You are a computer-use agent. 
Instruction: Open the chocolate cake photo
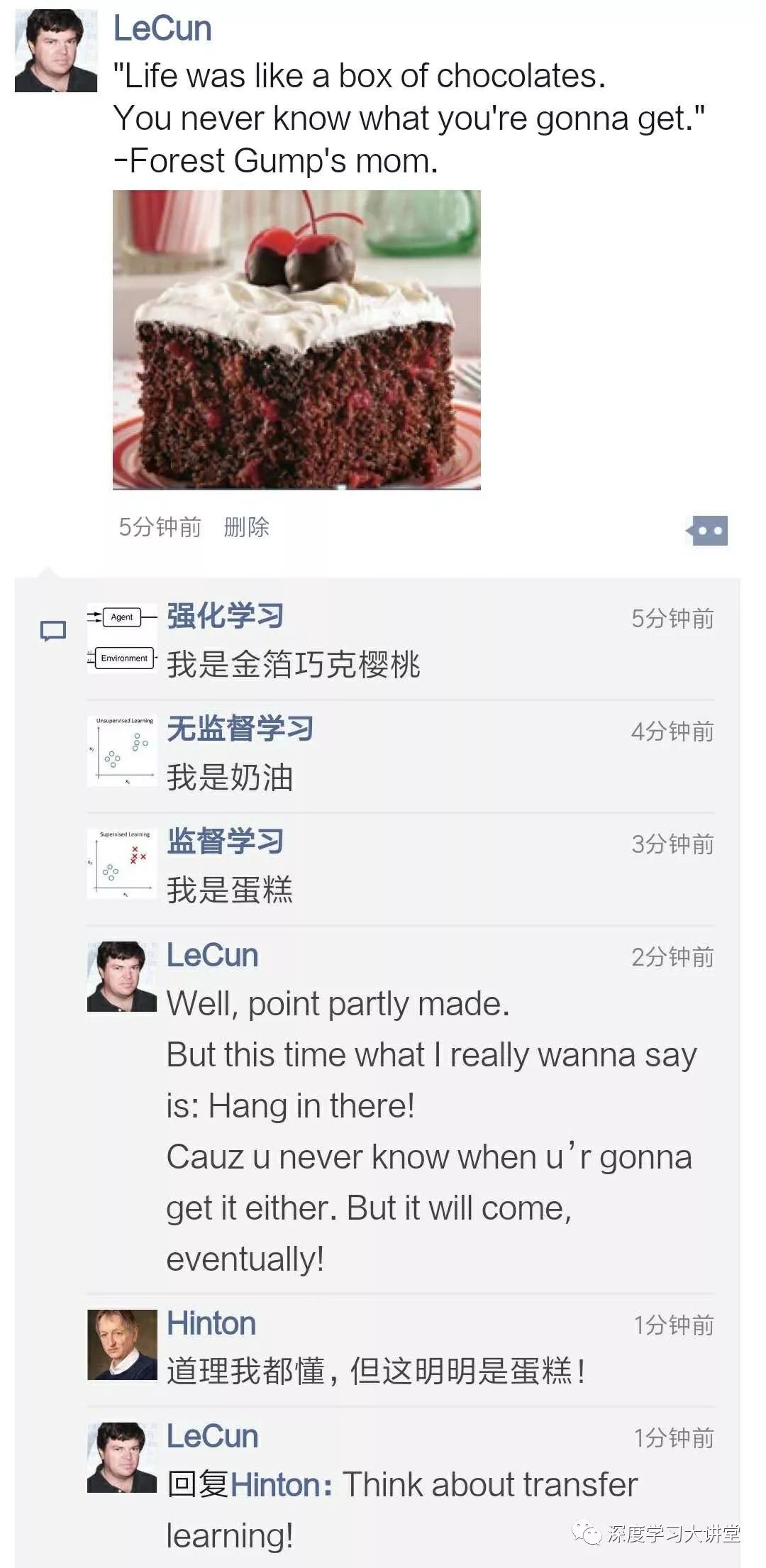[296, 339]
